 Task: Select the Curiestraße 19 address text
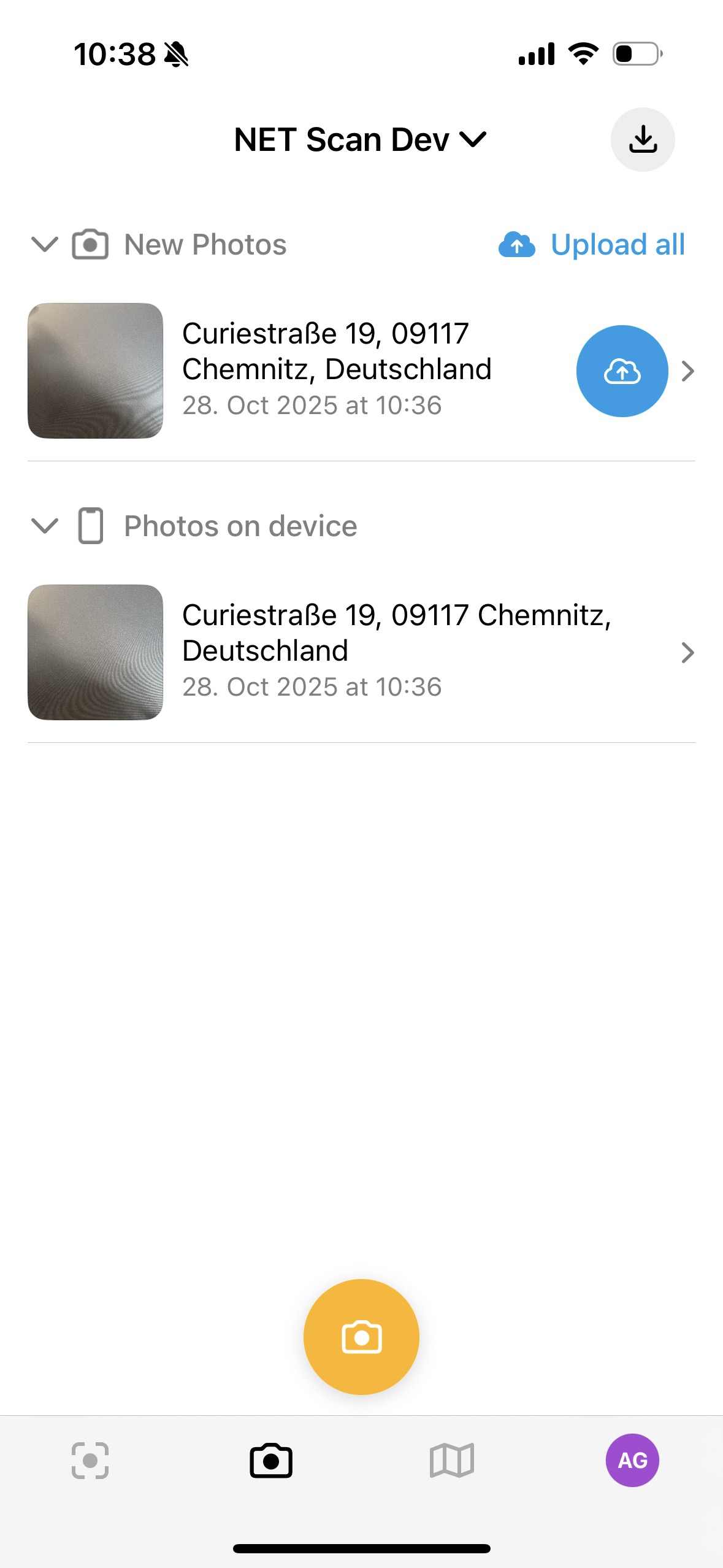337,351
